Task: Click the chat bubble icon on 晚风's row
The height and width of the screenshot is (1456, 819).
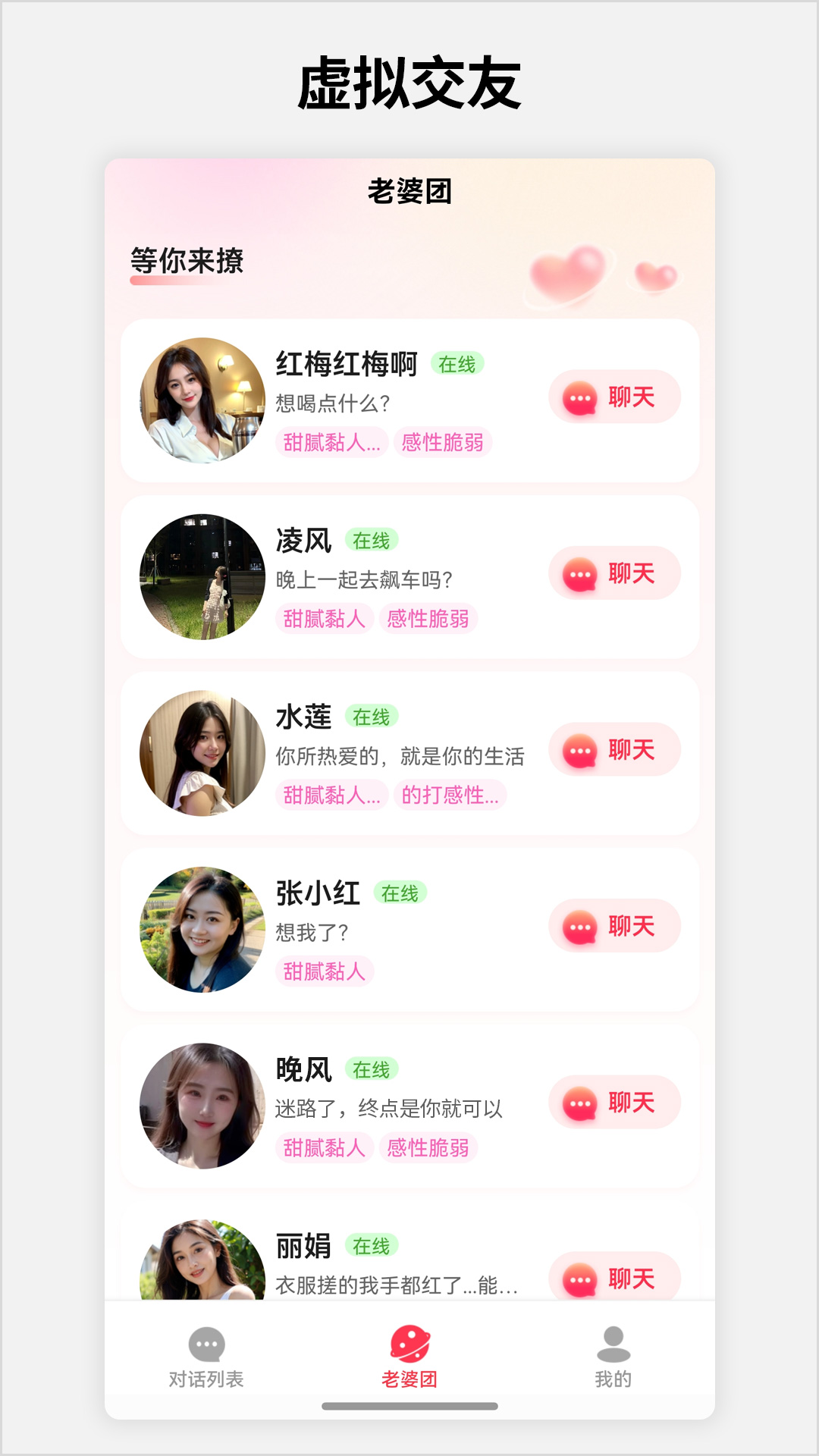Action: tap(579, 1103)
